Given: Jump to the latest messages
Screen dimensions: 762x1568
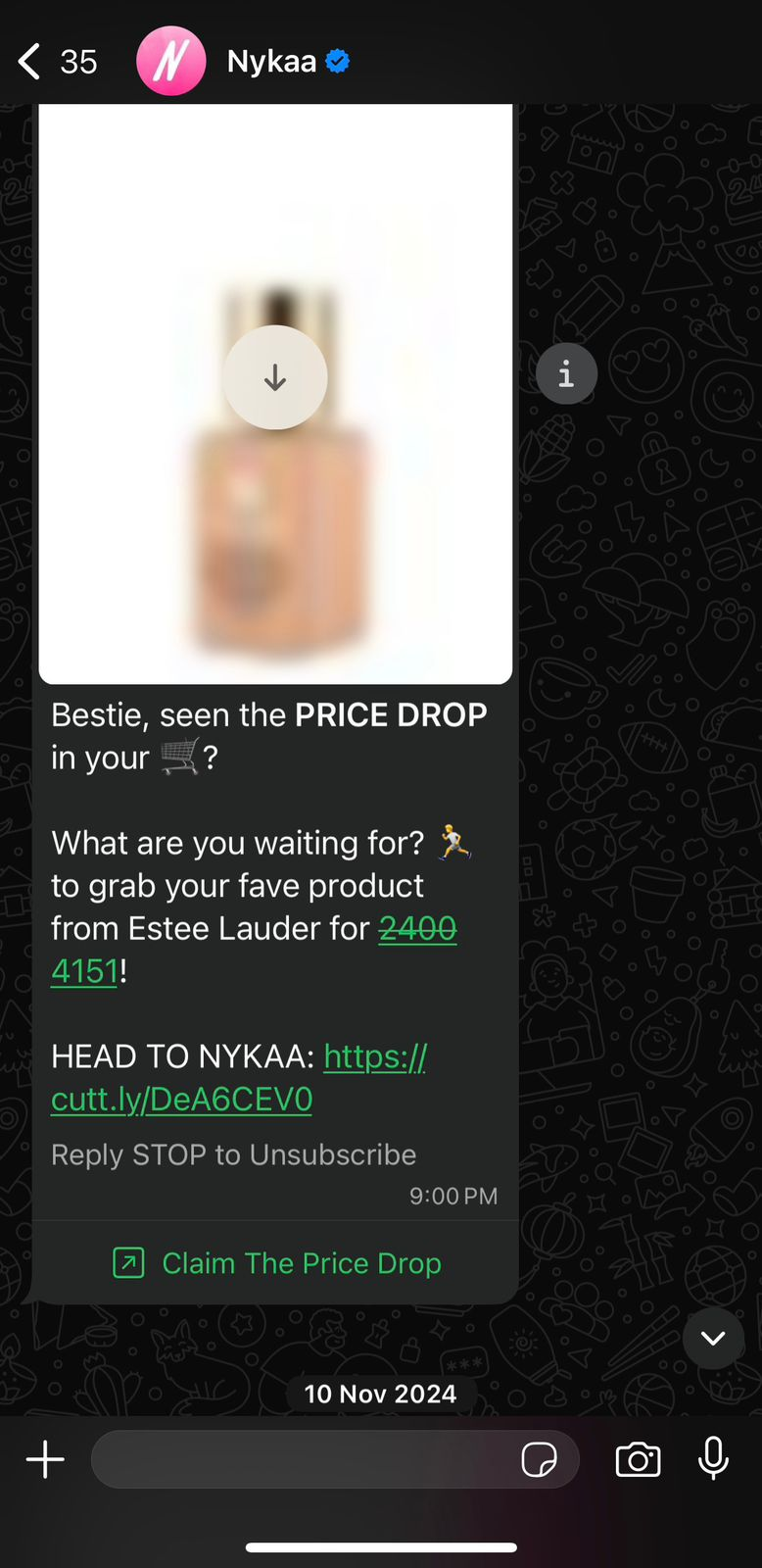Looking at the screenshot, I should (713, 1338).
